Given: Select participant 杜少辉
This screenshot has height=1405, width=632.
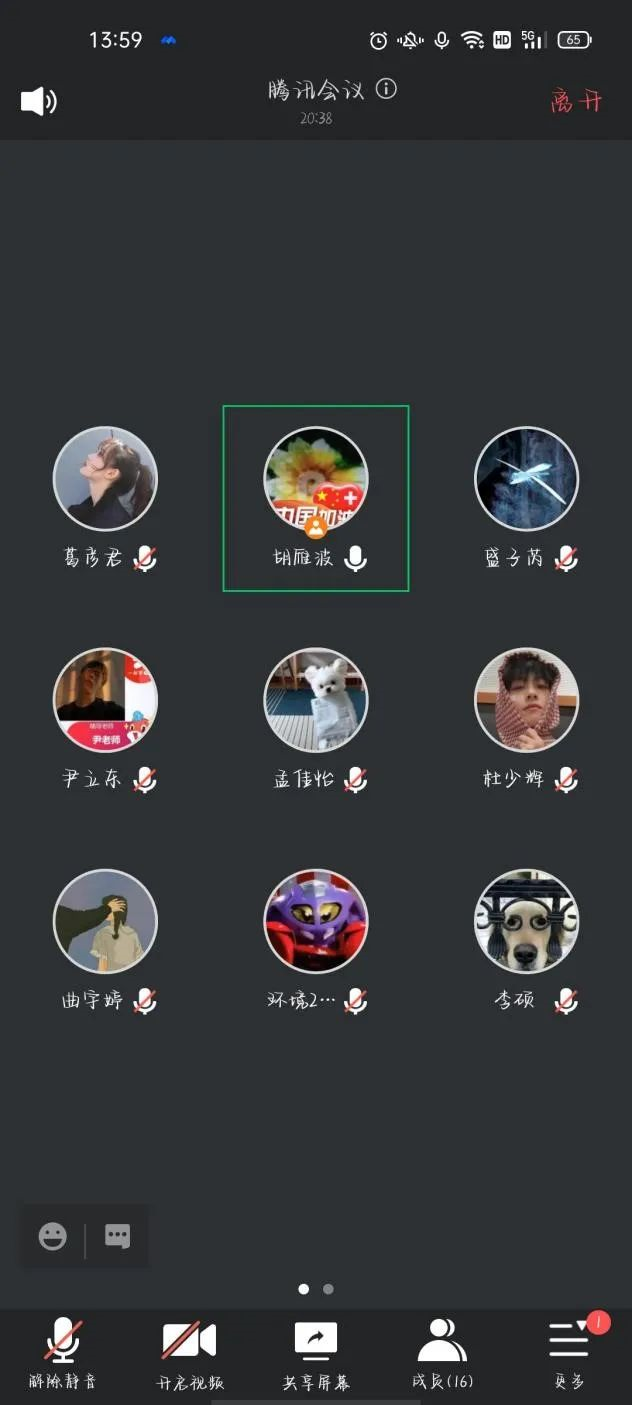Looking at the screenshot, I should tap(526, 699).
